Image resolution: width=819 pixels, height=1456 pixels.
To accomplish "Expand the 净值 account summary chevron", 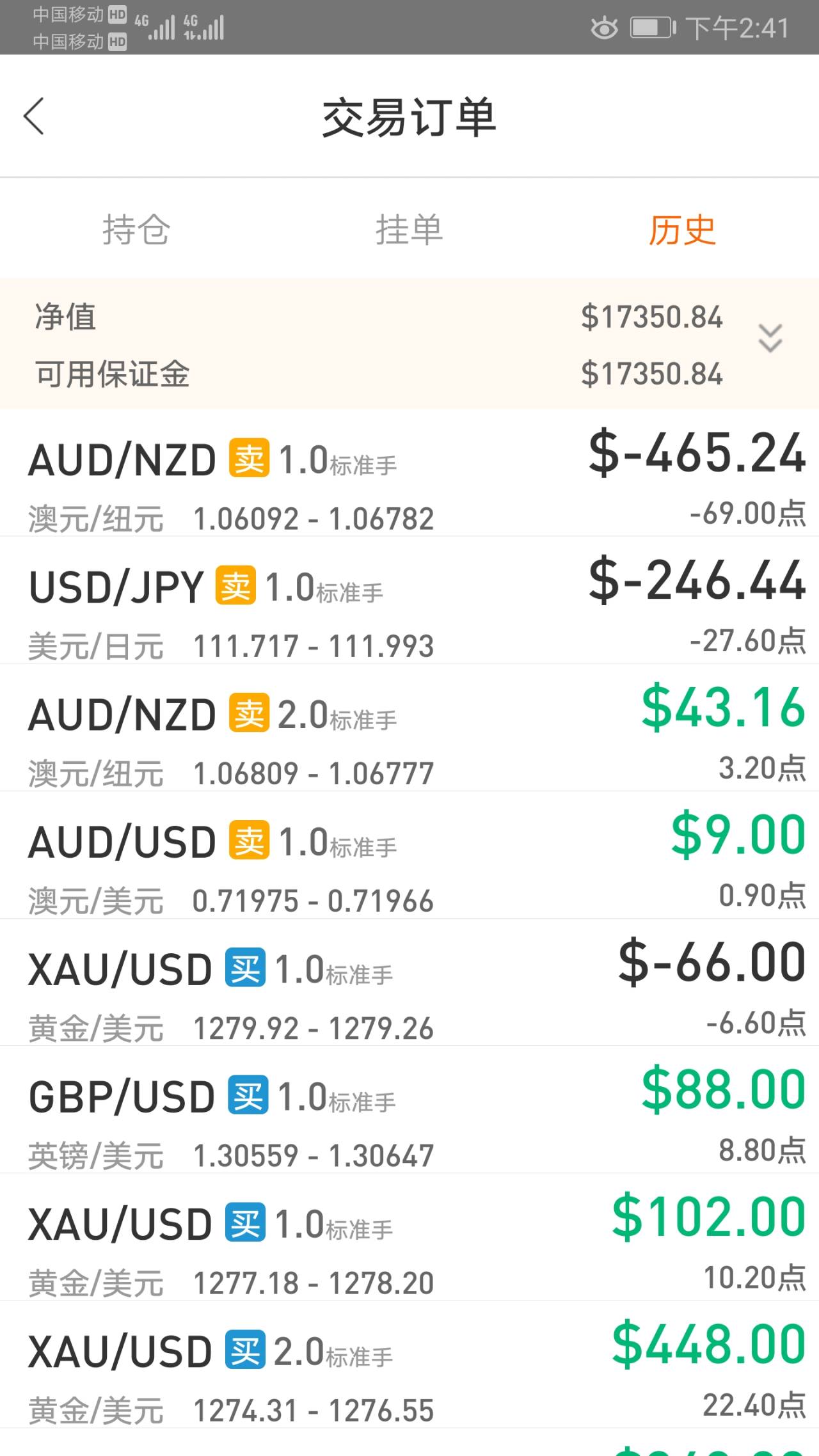I will point(770,338).
